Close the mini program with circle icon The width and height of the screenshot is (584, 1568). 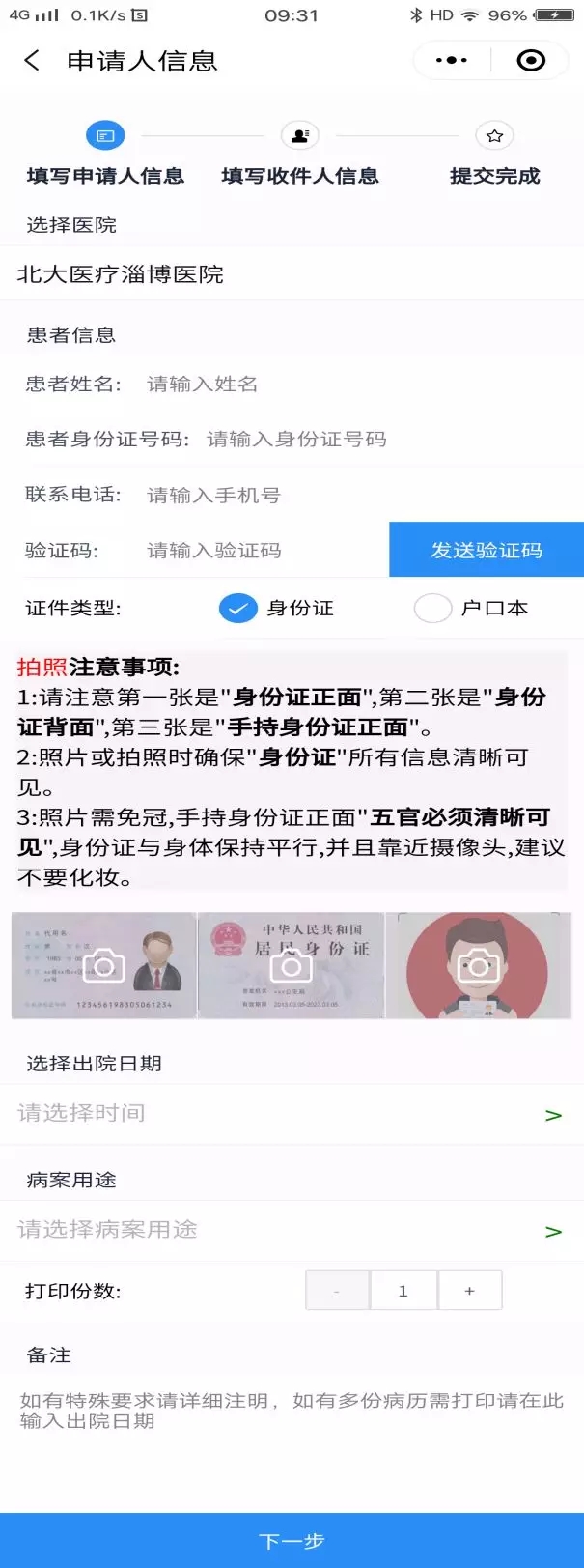531,61
